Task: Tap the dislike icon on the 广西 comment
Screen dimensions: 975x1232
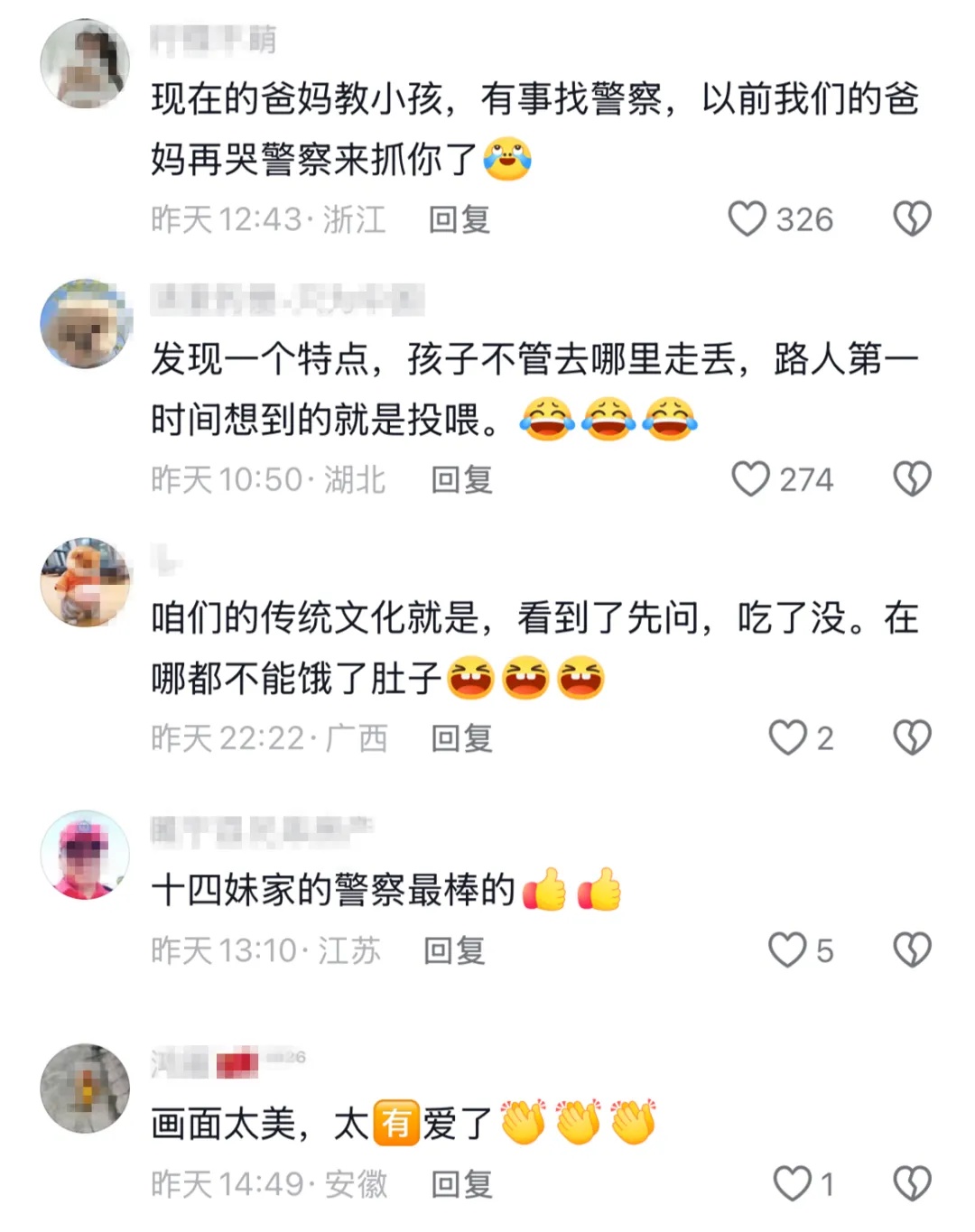Action: (914, 738)
